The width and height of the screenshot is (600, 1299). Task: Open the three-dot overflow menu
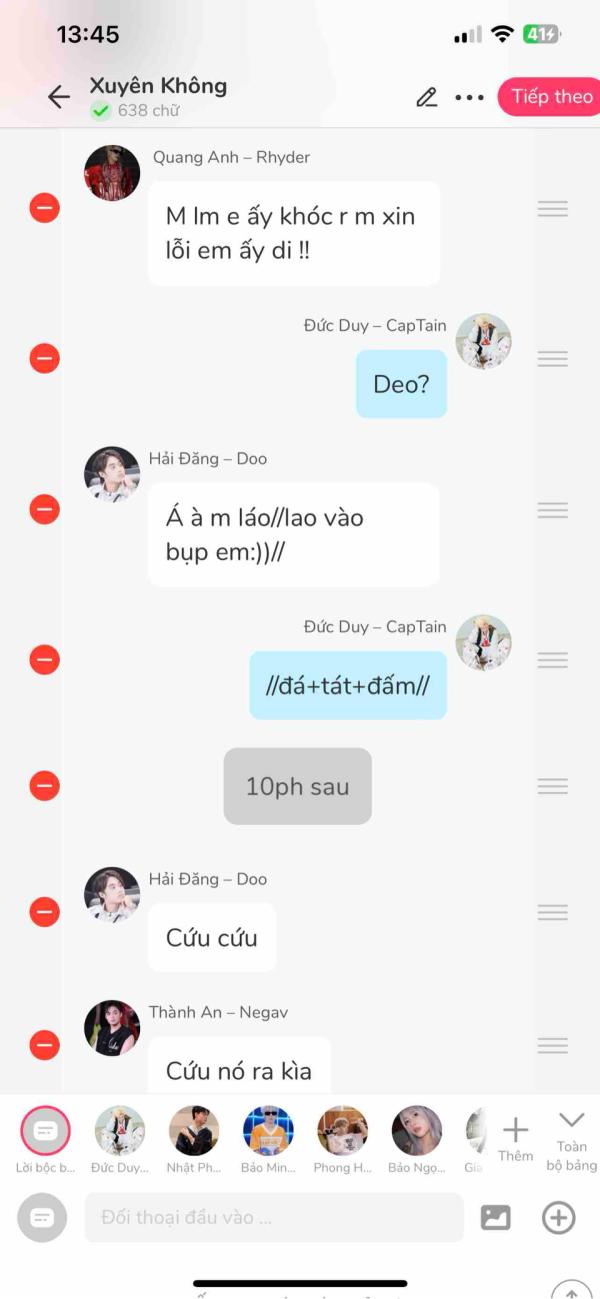coord(469,97)
